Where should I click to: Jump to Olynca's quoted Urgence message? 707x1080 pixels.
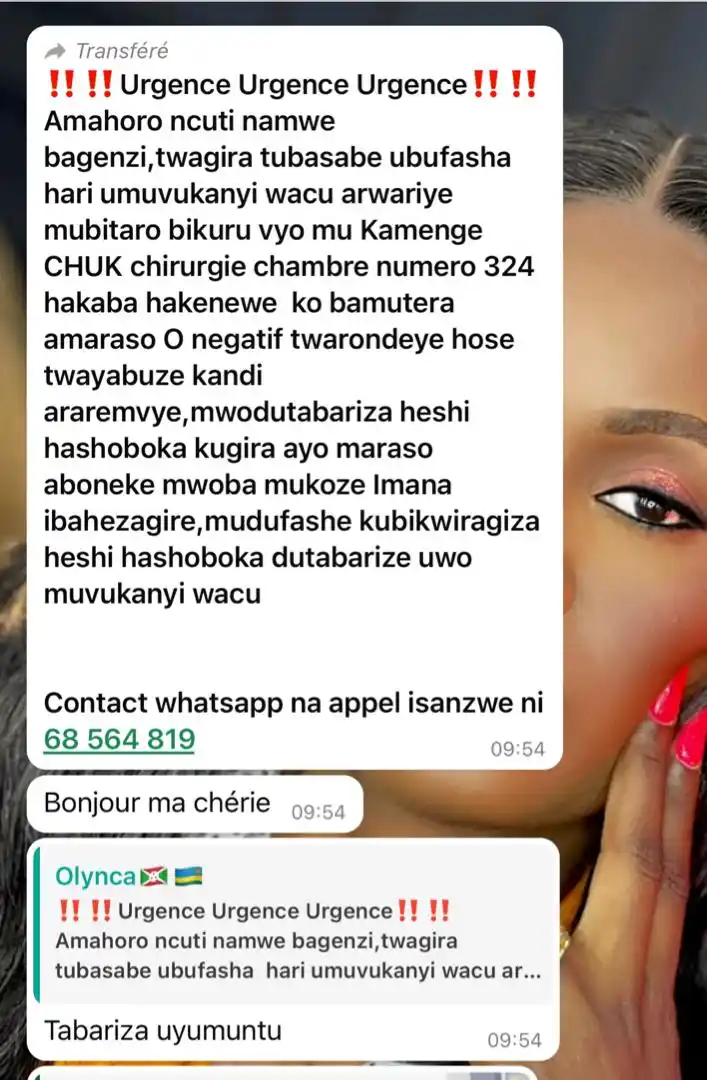coord(292,925)
